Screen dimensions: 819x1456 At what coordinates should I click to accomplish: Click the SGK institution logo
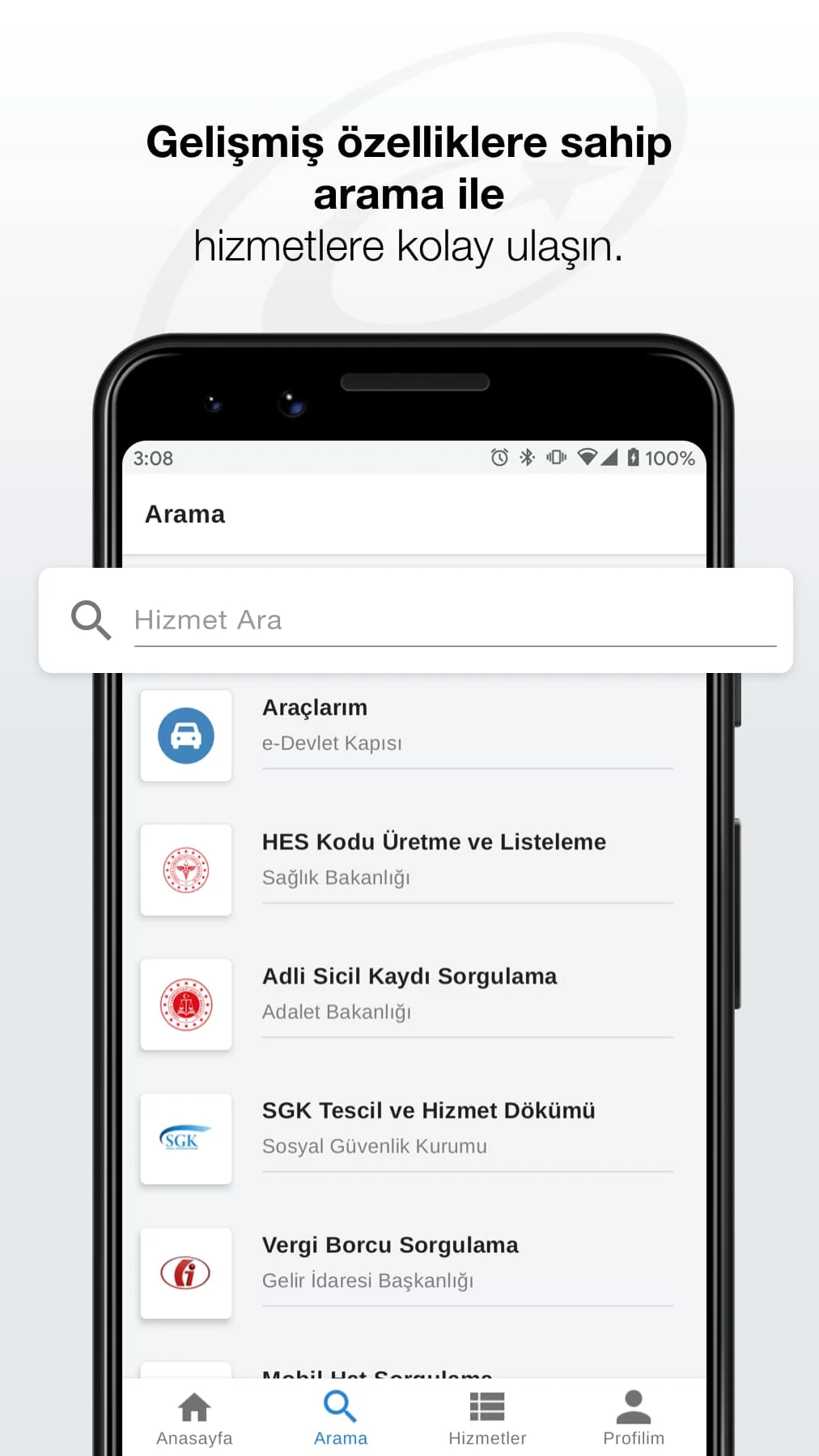pyautogui.click(x=185, y=1139)
